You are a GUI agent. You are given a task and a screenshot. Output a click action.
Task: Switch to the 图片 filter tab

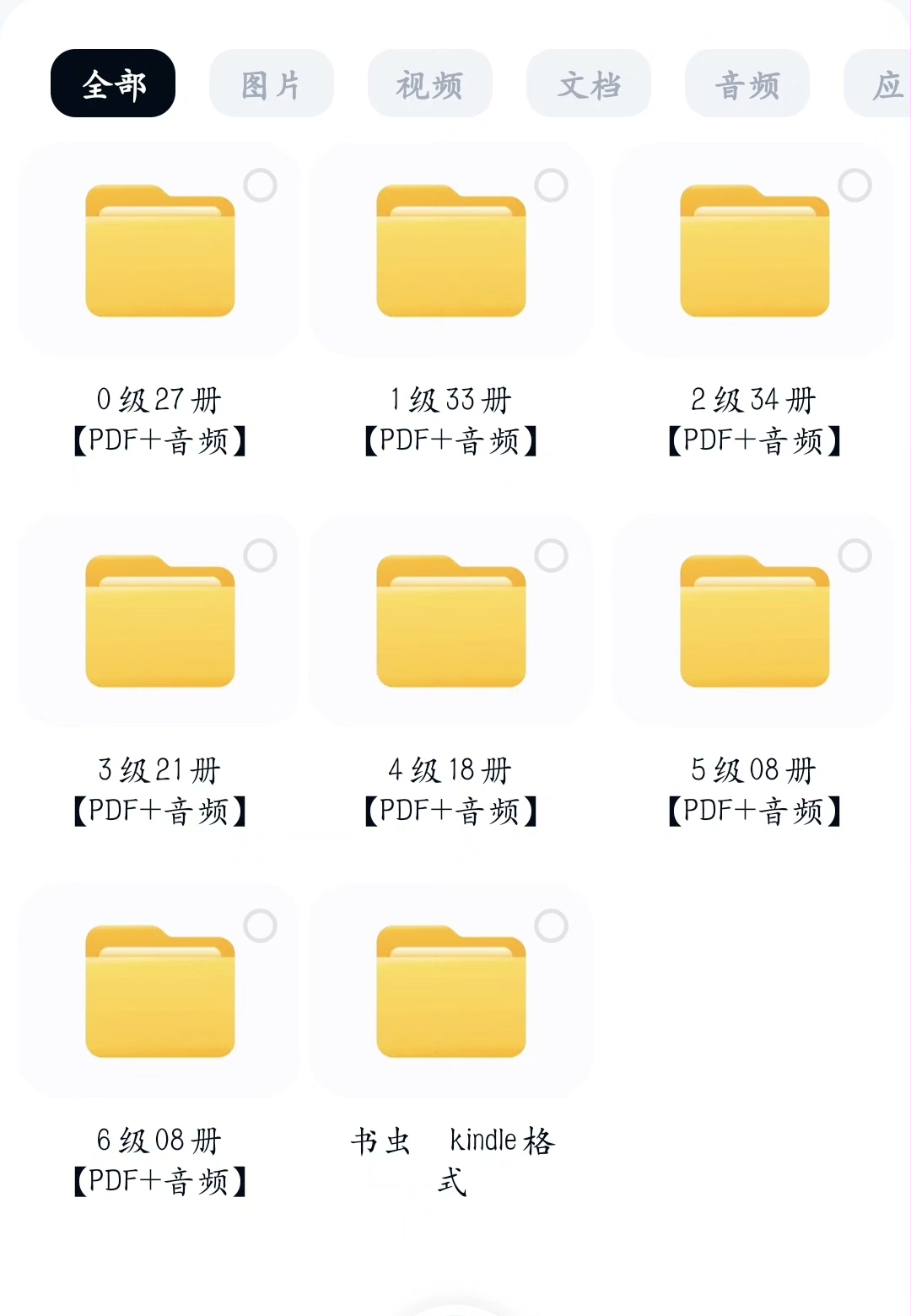(271, 84)
